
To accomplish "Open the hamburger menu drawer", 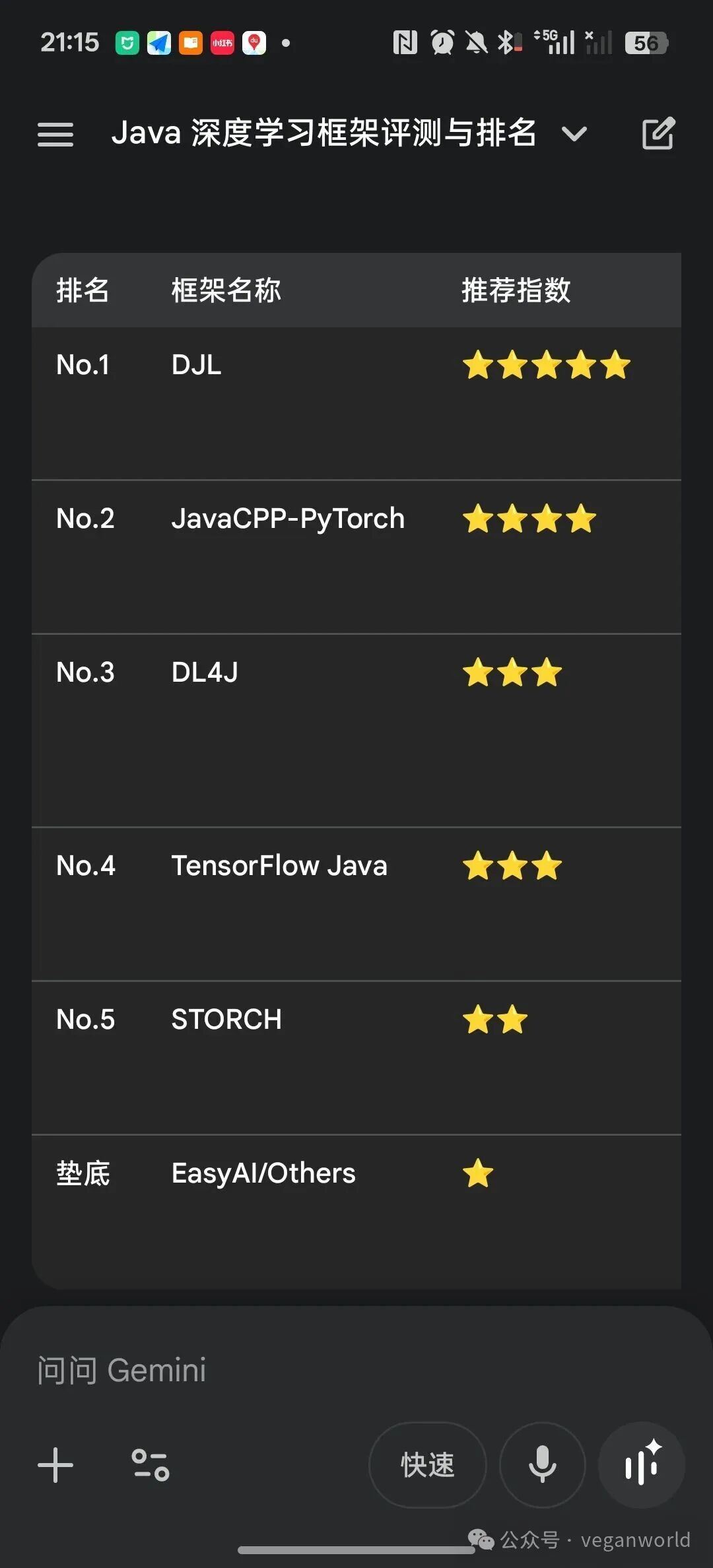I will [x=55, y=135].
